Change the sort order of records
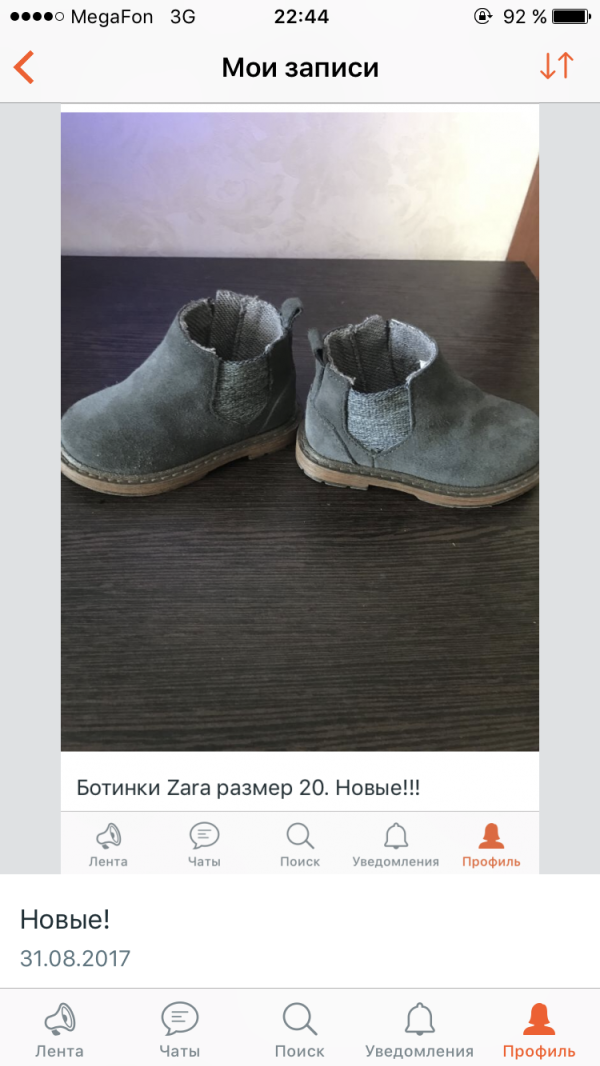Screen dimensions: 600x1066 coord(557,67)
